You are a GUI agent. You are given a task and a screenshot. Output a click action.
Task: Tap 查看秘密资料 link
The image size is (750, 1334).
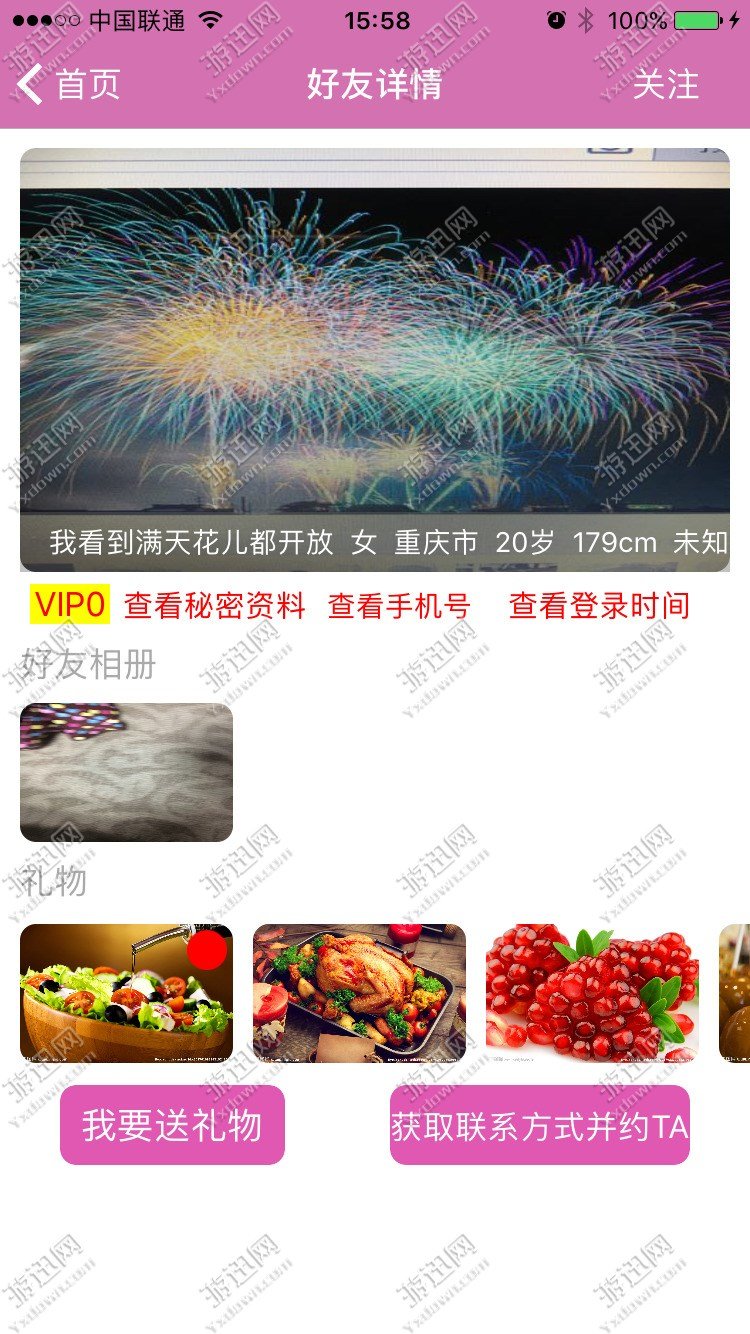[215, 605]
